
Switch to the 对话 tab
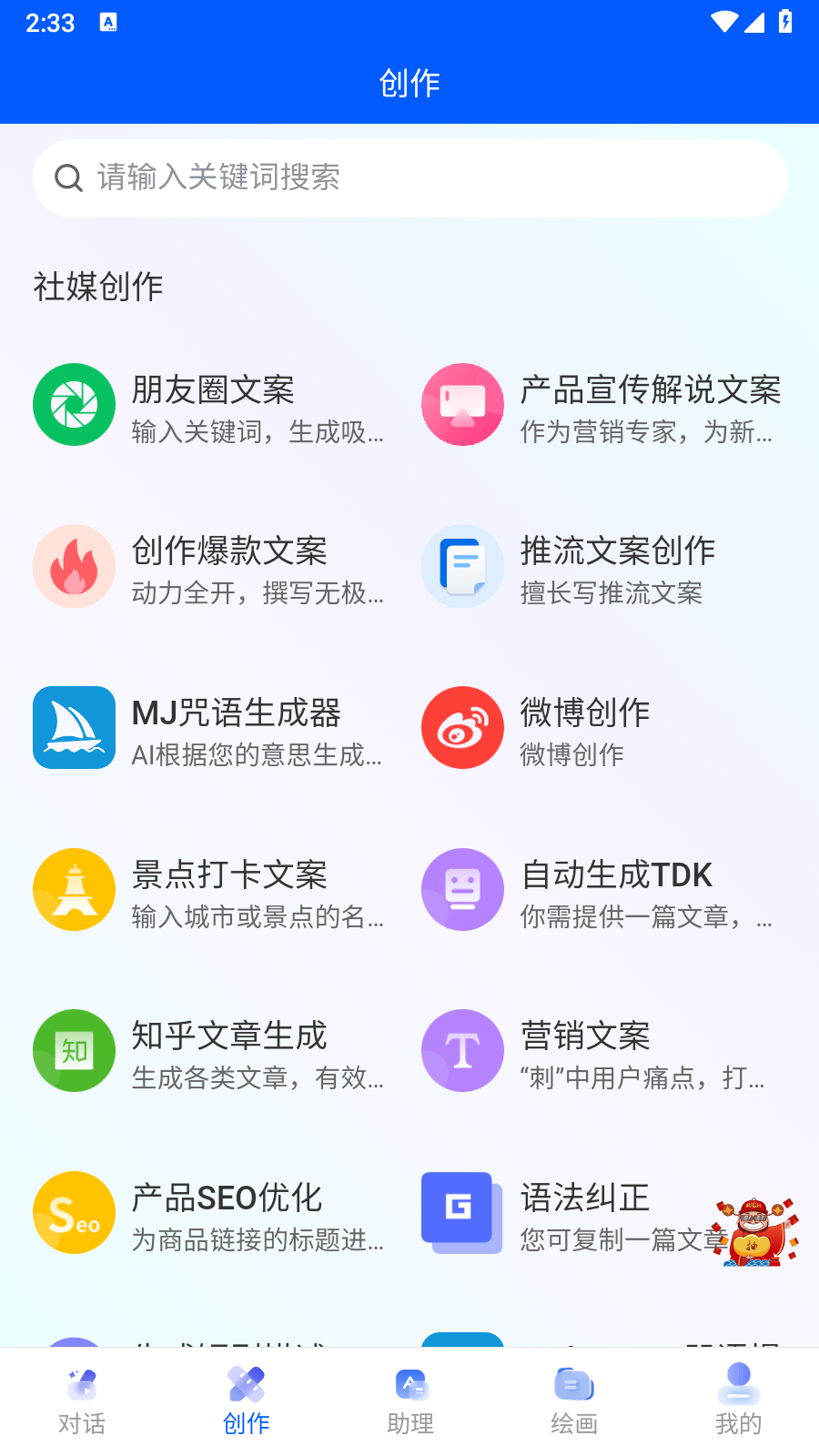(82, 1401)
